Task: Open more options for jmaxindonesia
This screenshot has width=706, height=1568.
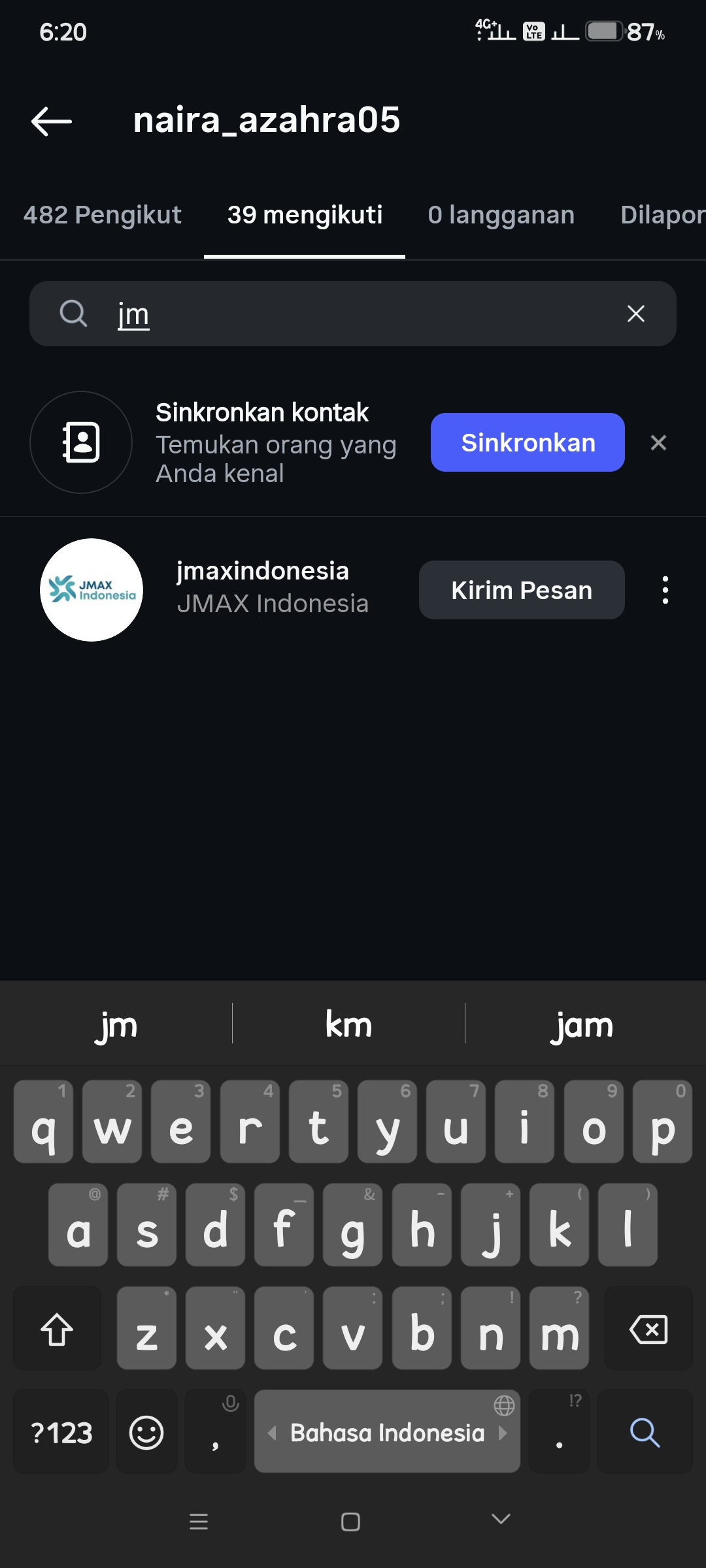Action: [665, 590]
